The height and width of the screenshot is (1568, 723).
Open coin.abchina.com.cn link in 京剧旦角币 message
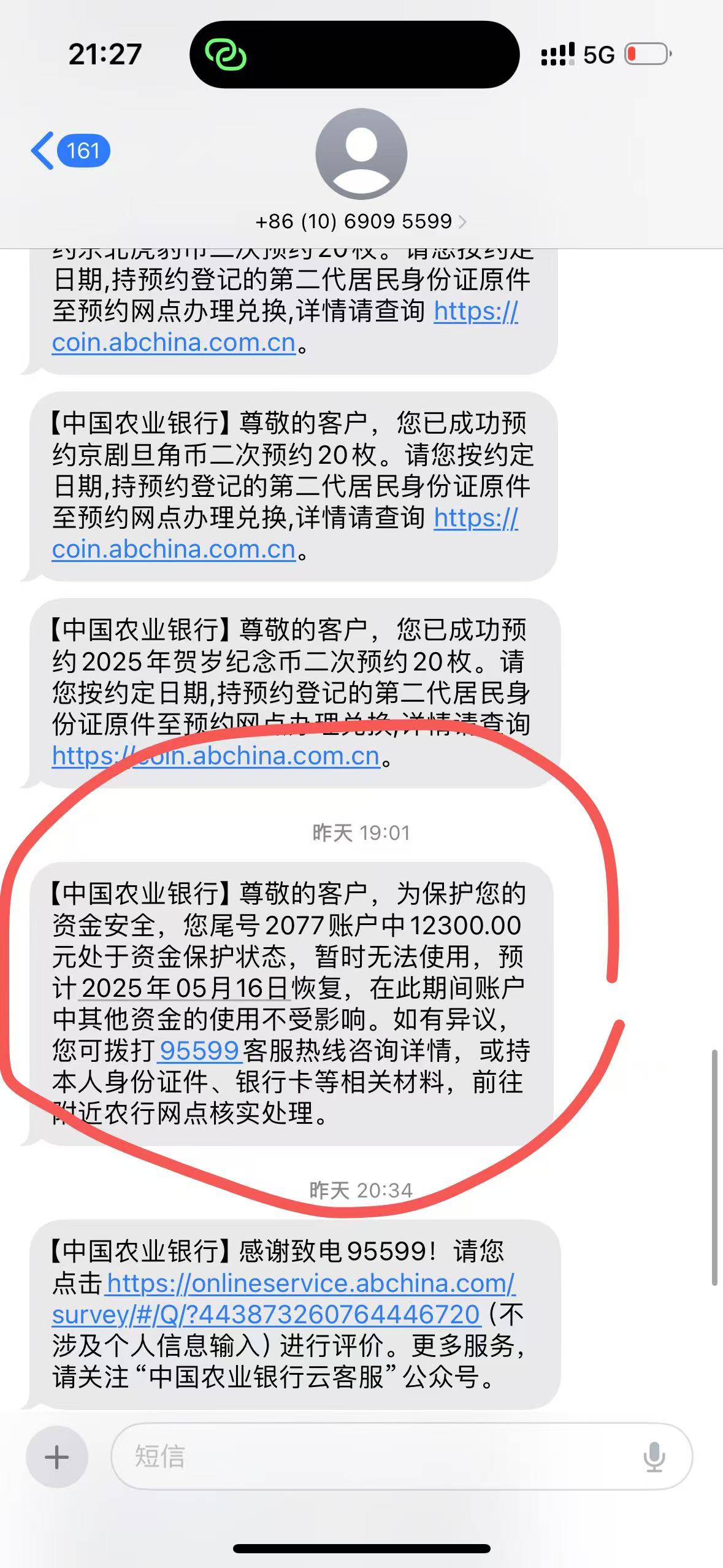(174, 549)
